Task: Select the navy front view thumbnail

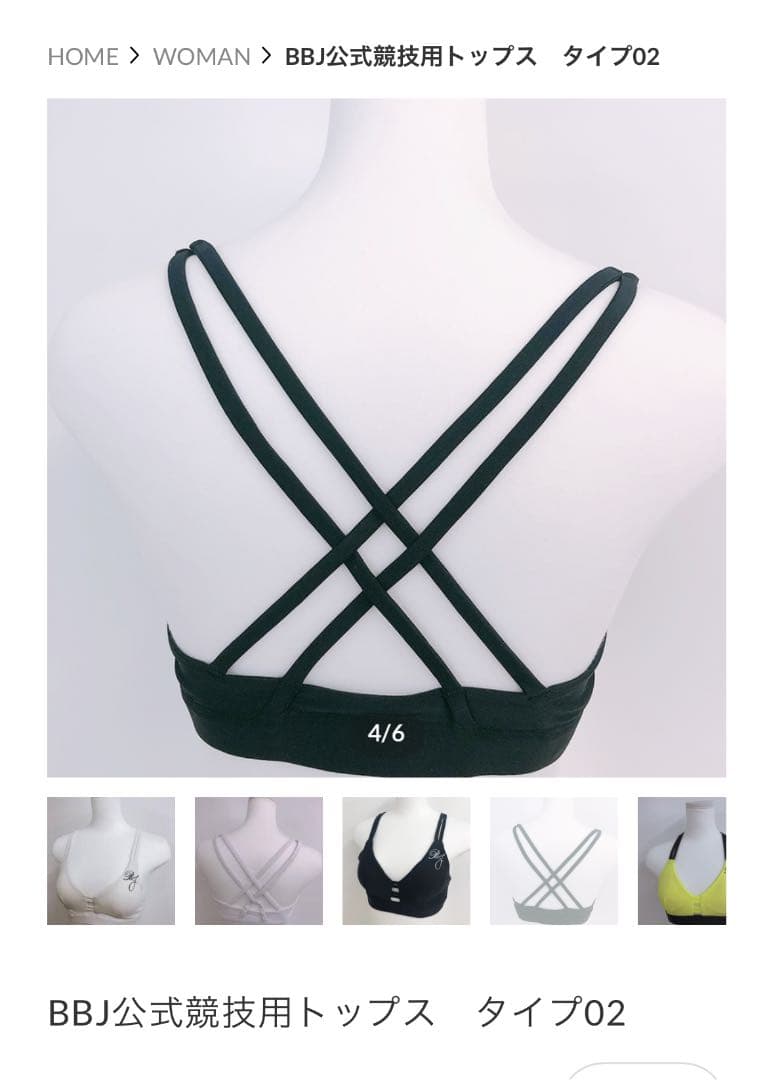Action: [x=406, y=860]
